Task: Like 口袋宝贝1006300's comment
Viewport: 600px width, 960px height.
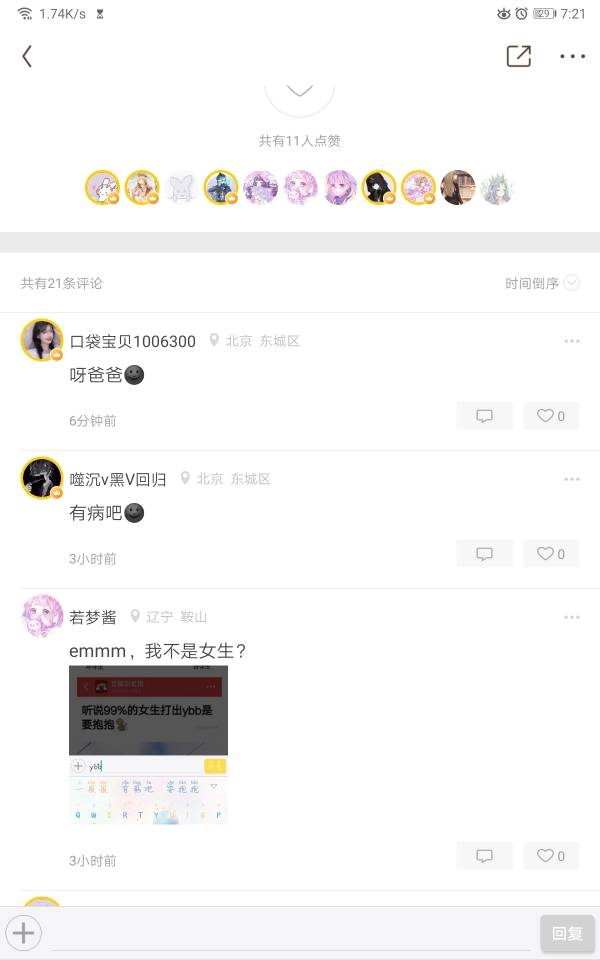Action: [551, 416]
